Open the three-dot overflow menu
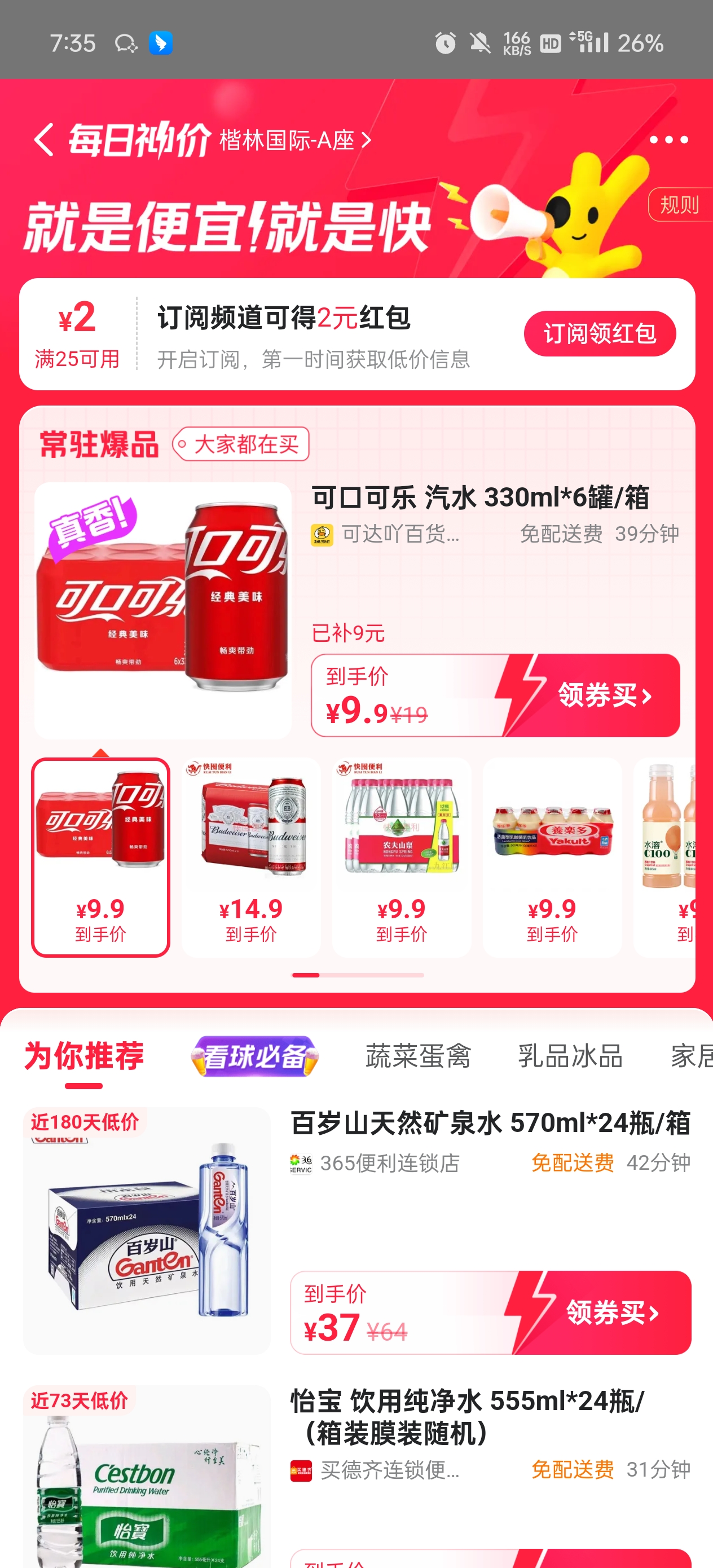 pyautogui.click(x=668, y=140)
